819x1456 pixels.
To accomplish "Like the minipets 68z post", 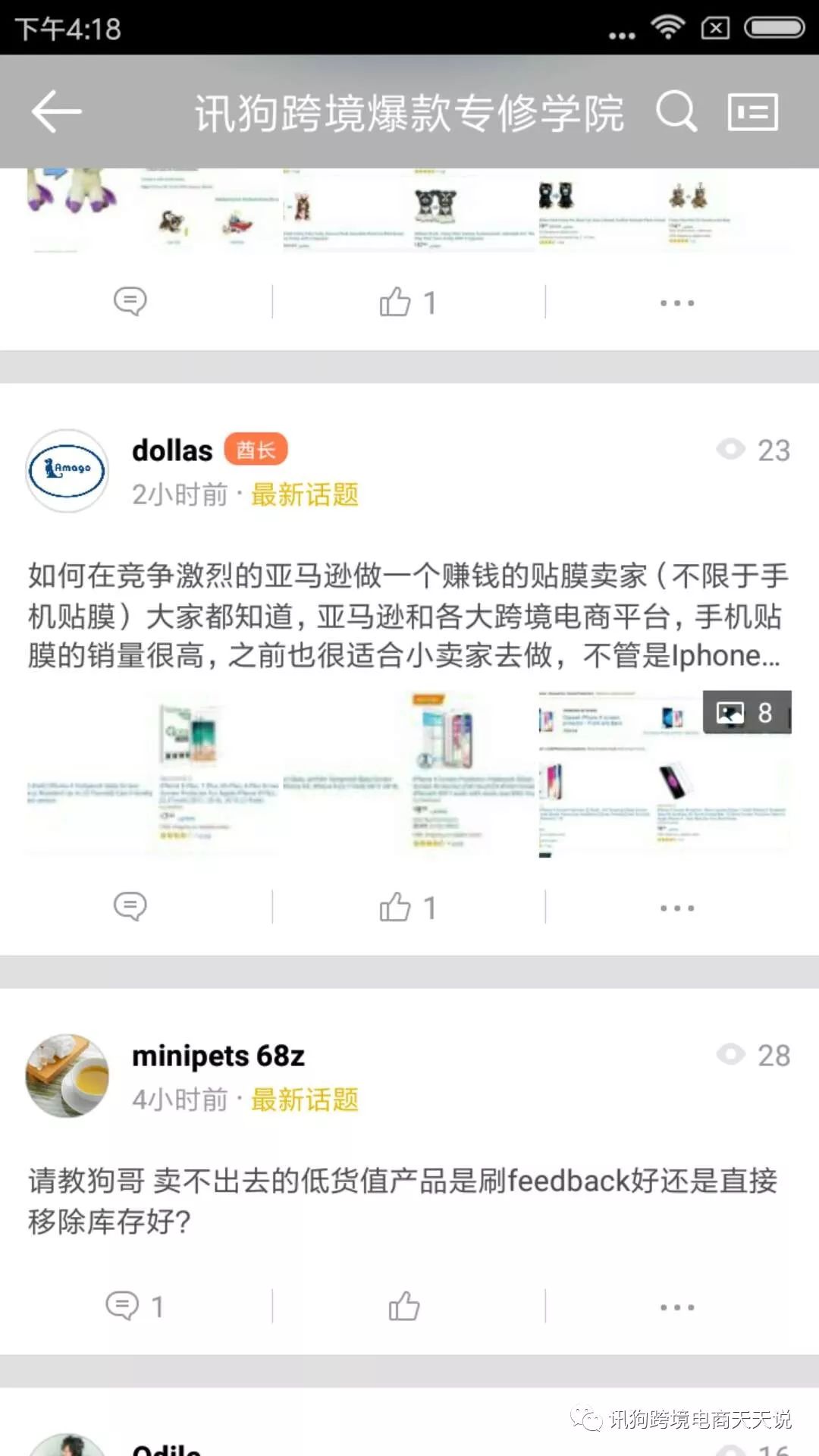I will coord(404,1306).
